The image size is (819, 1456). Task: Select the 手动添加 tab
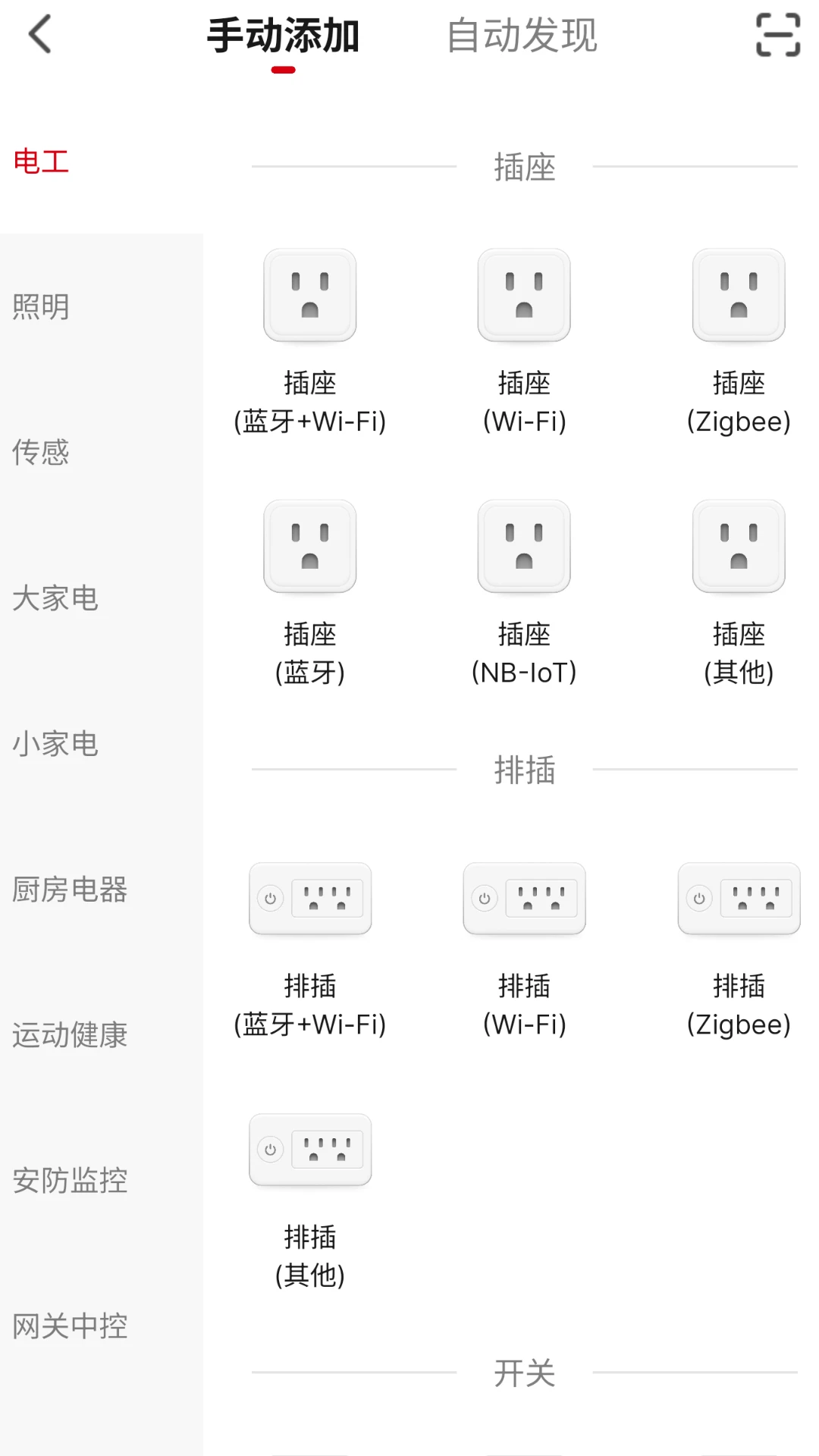tap(284, 34)
